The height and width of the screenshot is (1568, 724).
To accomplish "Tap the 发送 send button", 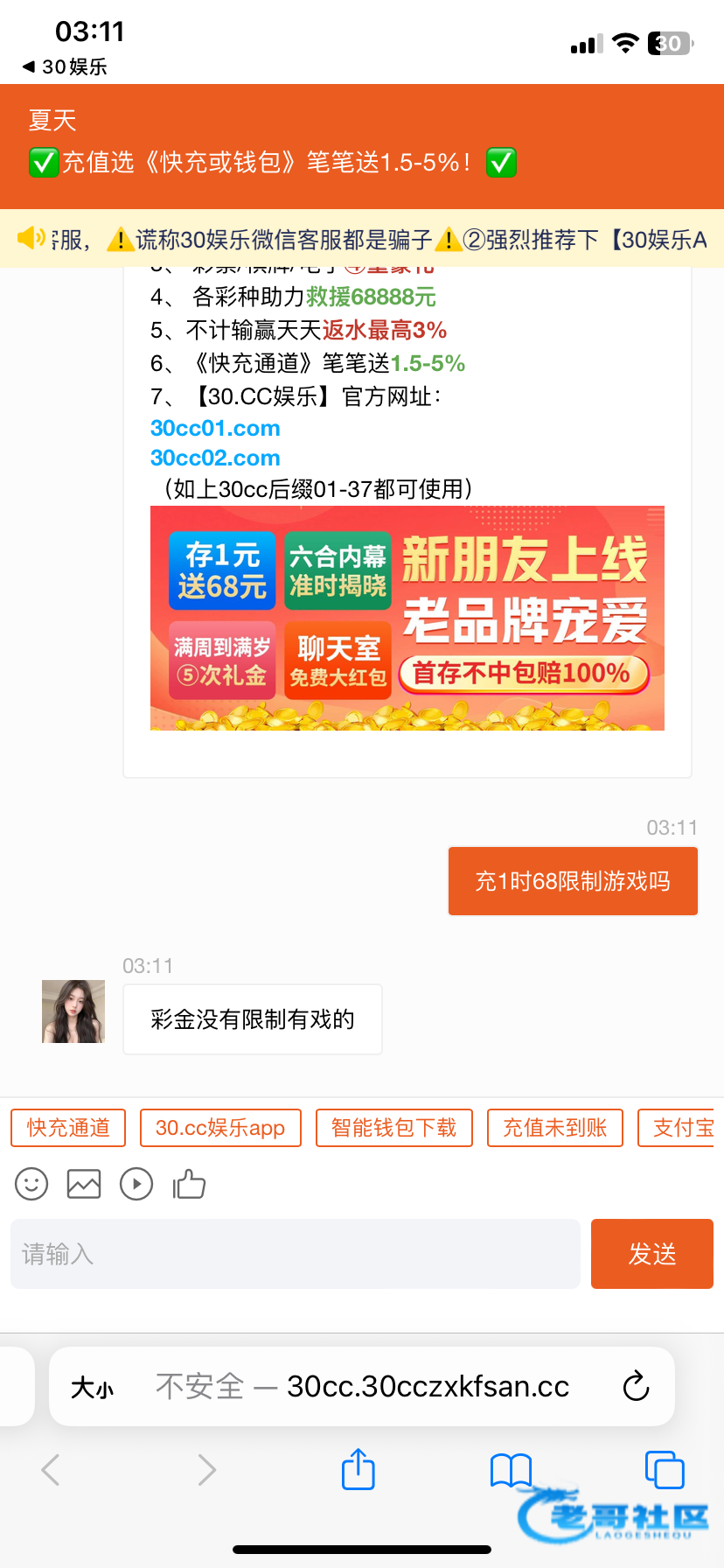I will point(651,1254).
